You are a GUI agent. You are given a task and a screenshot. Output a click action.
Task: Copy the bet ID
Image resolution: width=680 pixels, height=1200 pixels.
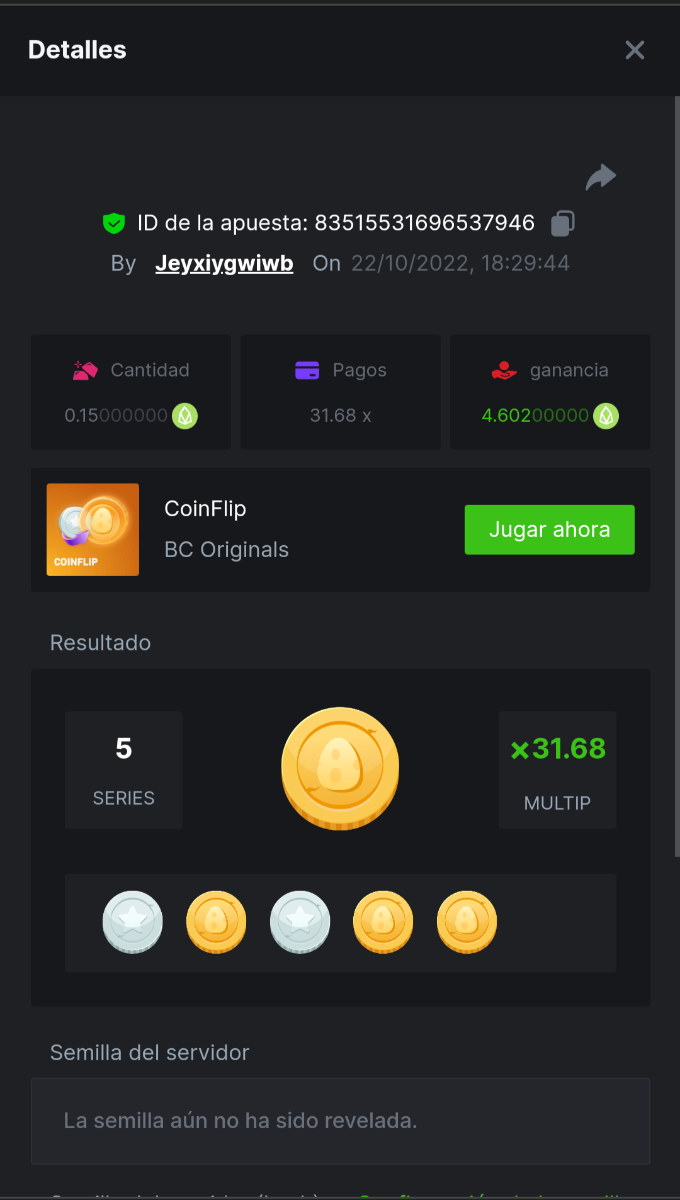[x=563, y=223]
